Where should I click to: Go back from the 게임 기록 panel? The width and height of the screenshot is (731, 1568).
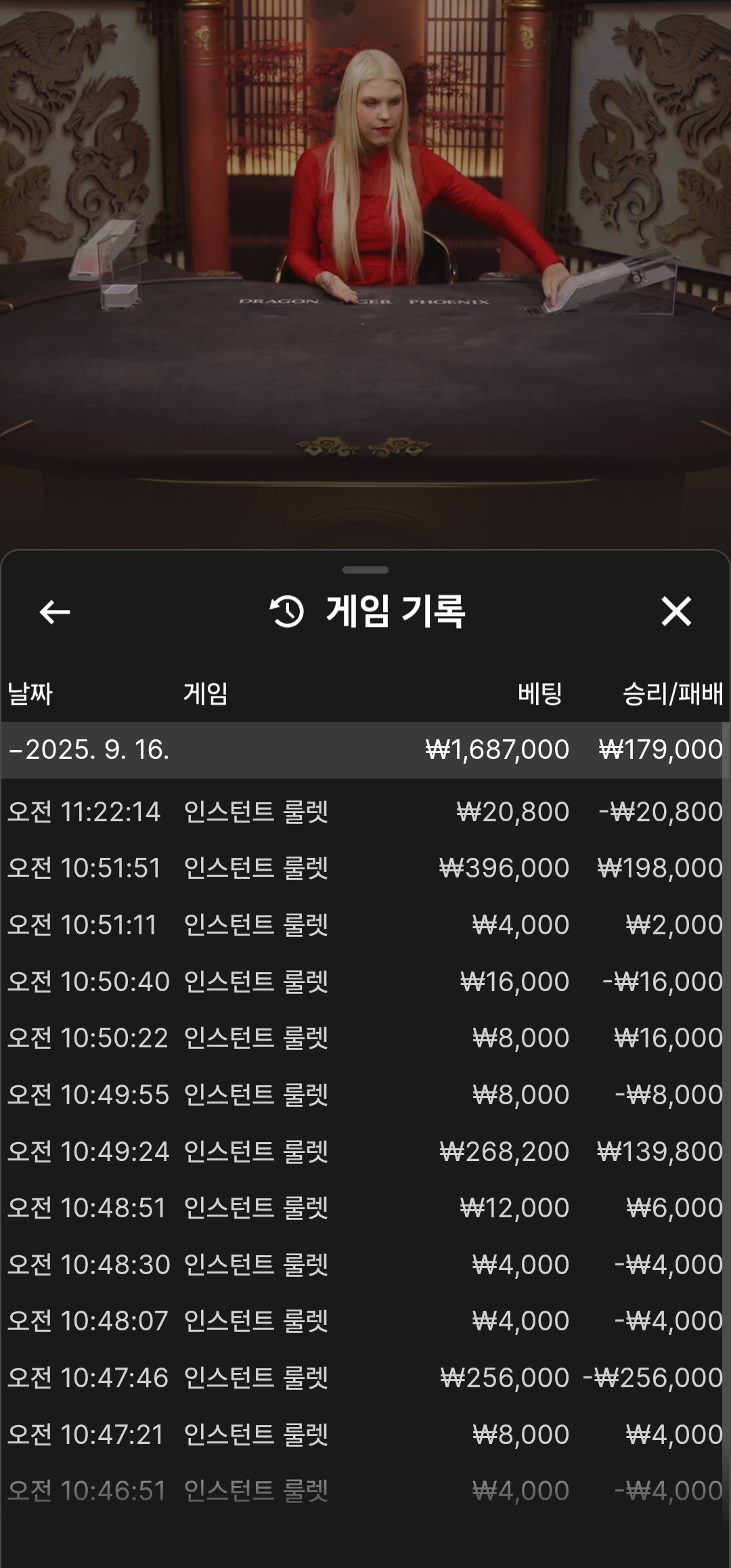[x=55, y=612]
